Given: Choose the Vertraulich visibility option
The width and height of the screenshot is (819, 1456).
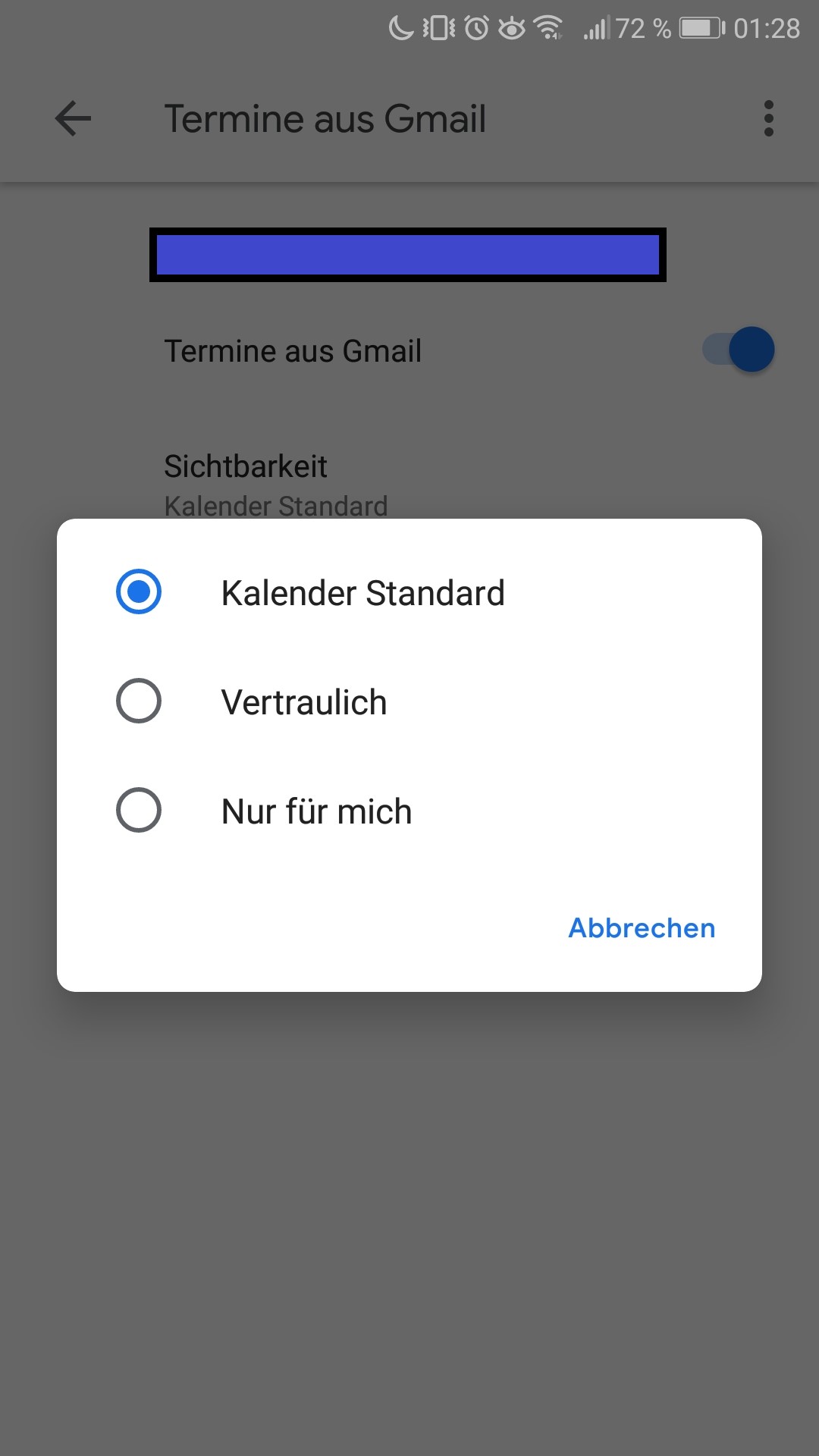Looking at the screenshot, I should [x=139, y=701].
